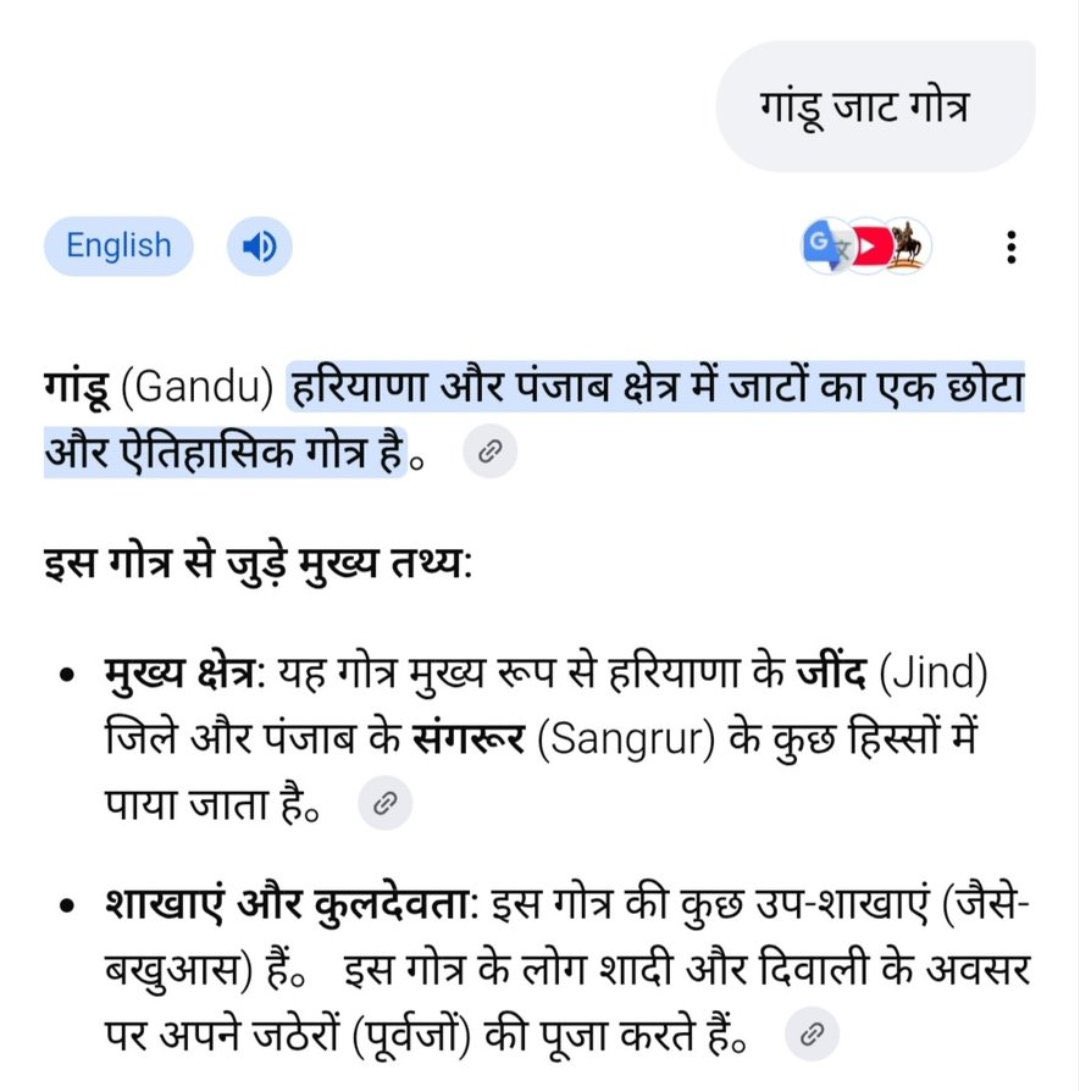Viewport: 1079px width, 1091px height.
Task: Tap the English language chip
Action: 118,246
